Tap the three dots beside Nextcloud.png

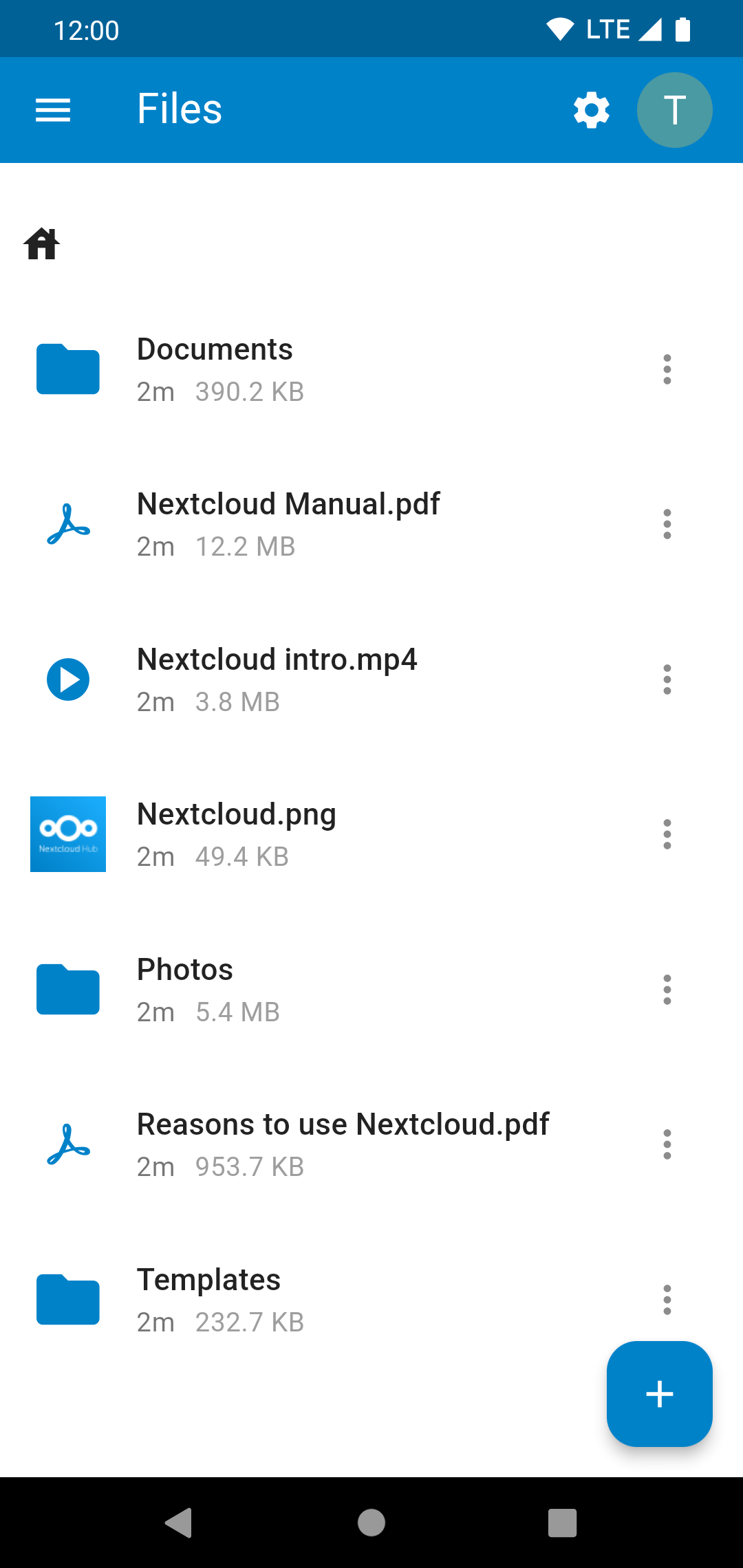click(x=667, y=834)
